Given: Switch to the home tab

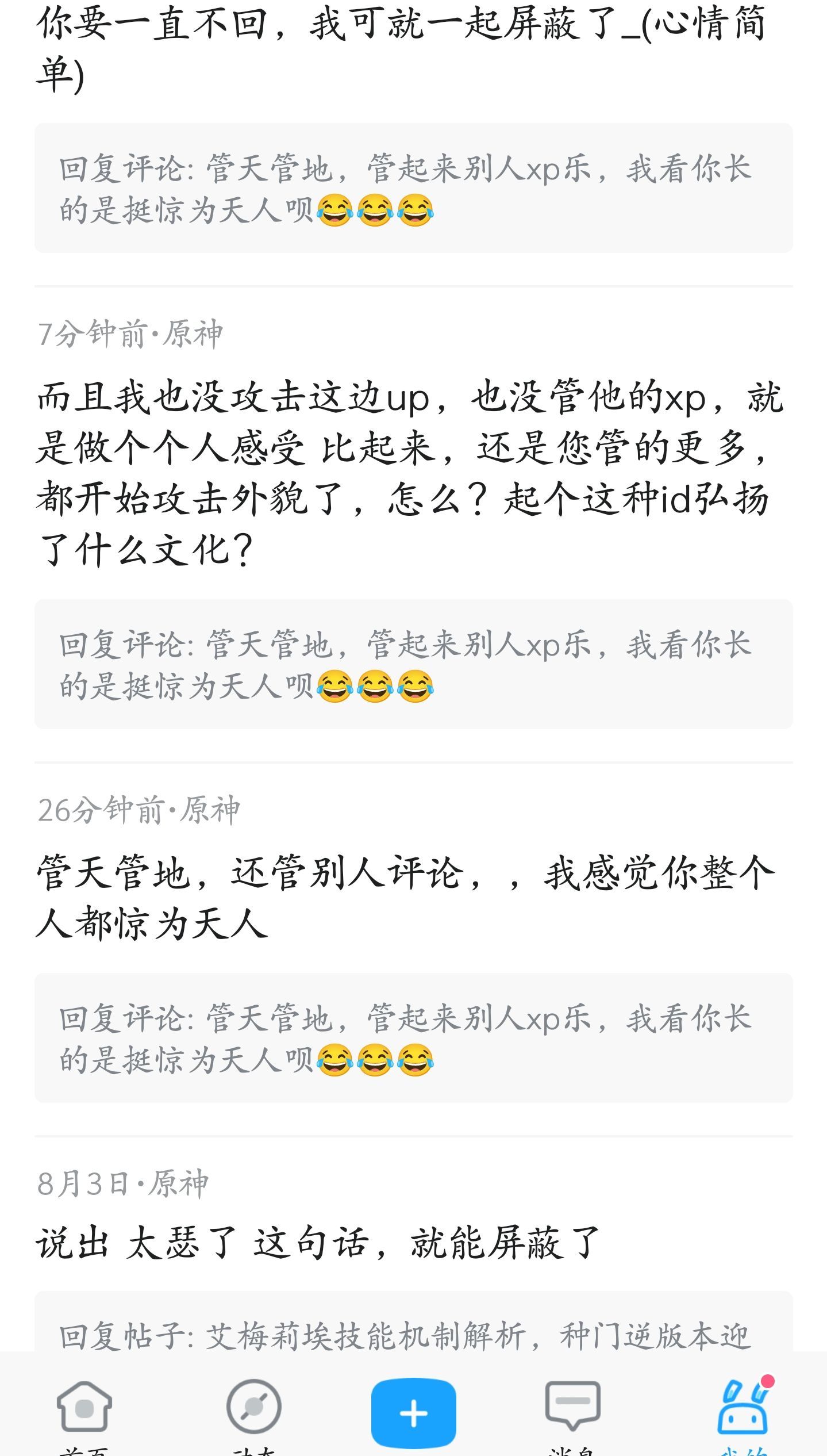Looking at the screenshot, I should (84, 1416).
